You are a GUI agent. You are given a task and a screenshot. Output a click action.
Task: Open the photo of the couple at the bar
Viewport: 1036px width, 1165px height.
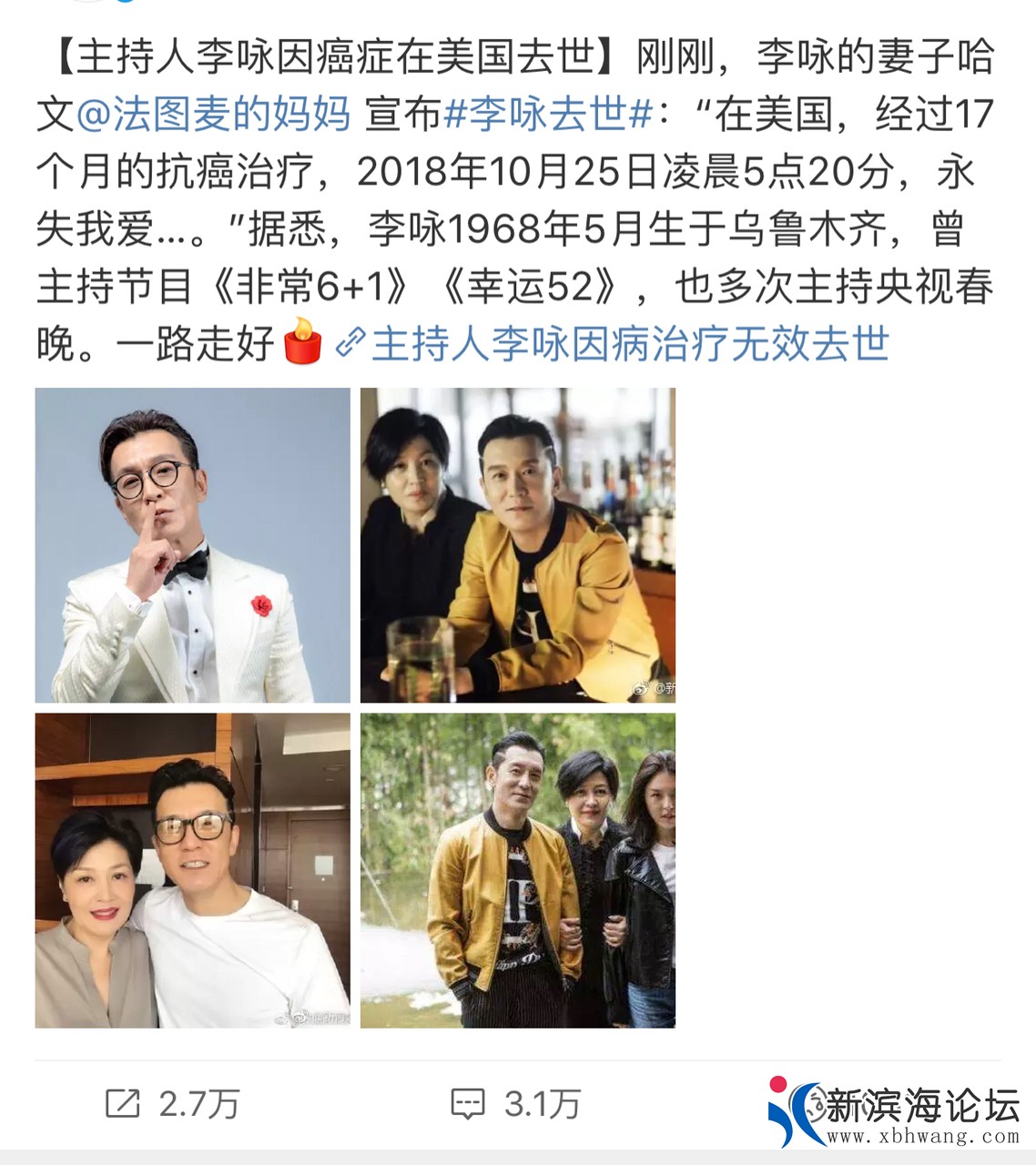pos(517,545)
